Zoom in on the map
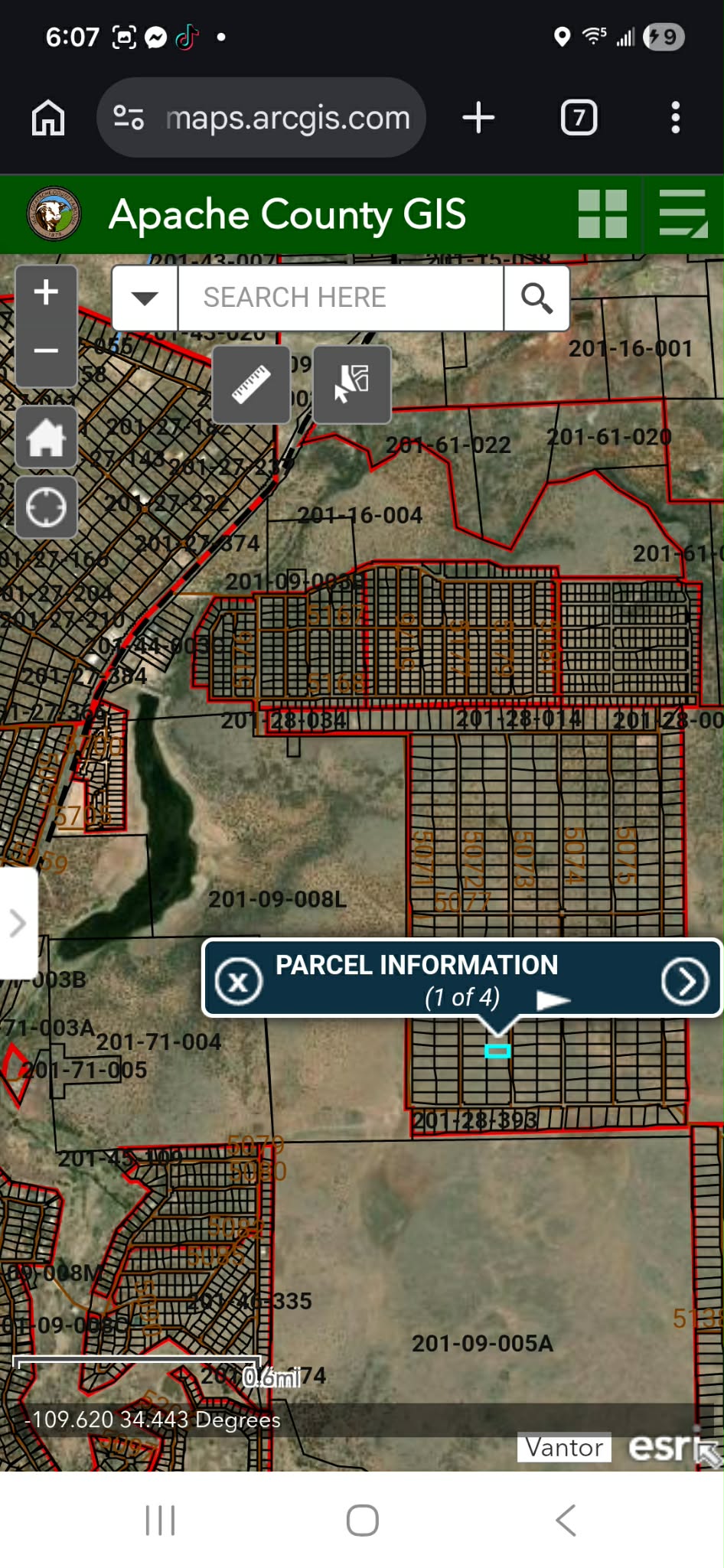This screenshot has width=724, height=1568. coord(46,292)
